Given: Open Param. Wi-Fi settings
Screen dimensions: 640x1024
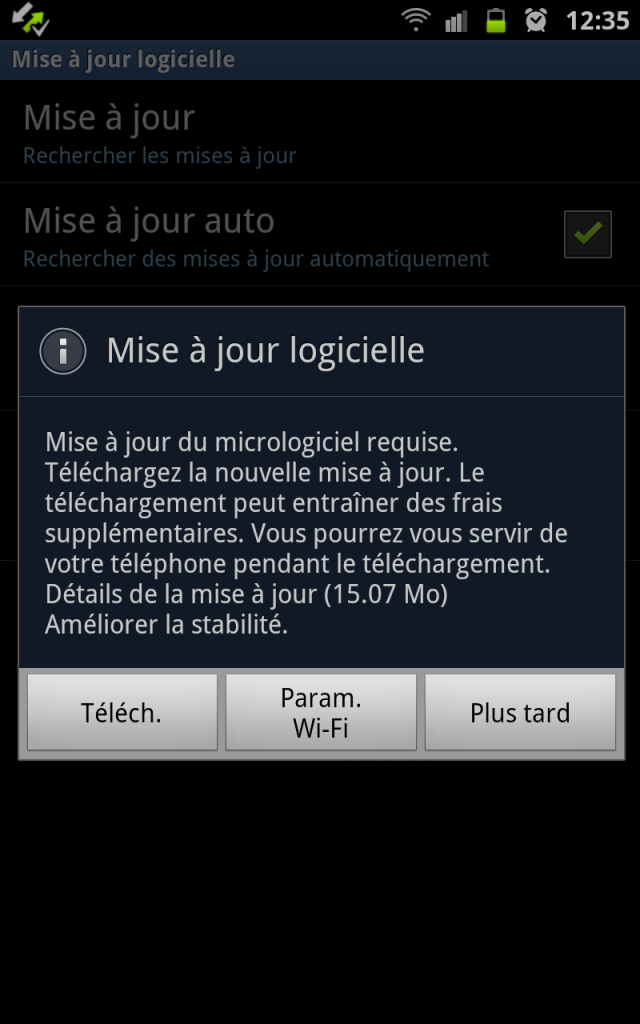Looking at the screenshot, I should (x=321, y=712).
